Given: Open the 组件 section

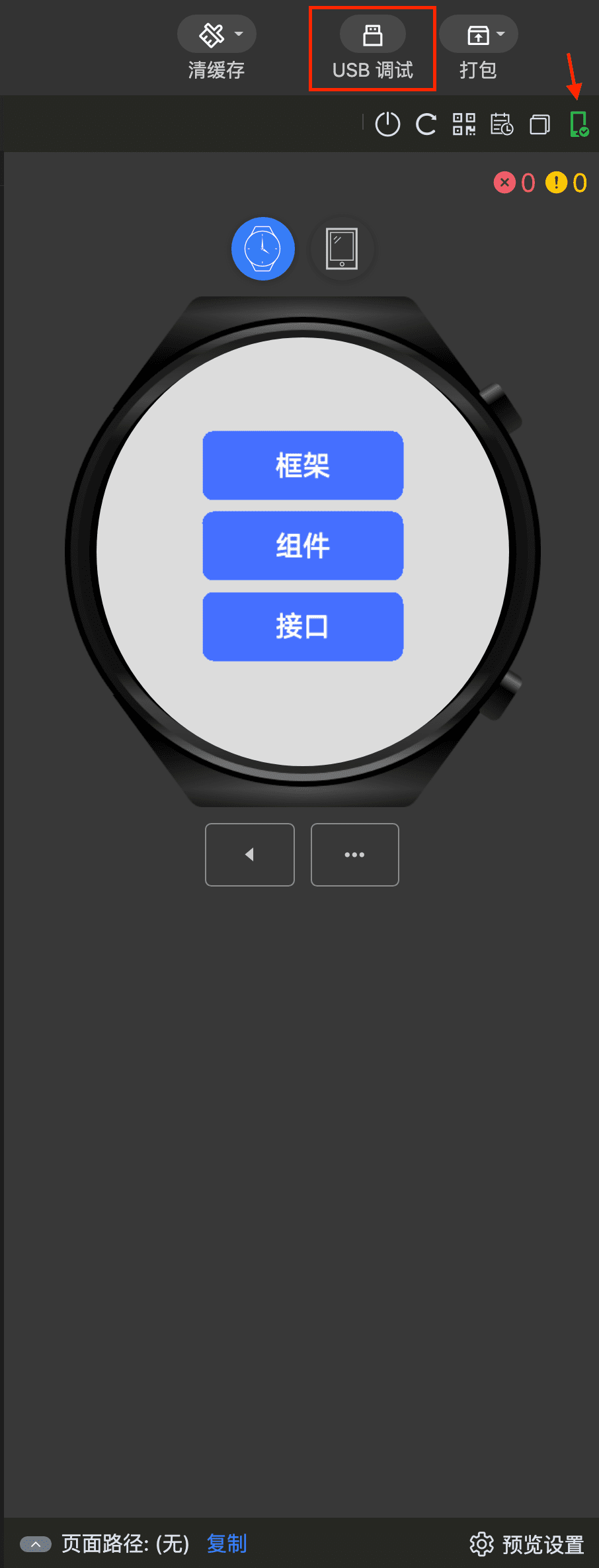Looking at the screenshot, I should point(303,546).
